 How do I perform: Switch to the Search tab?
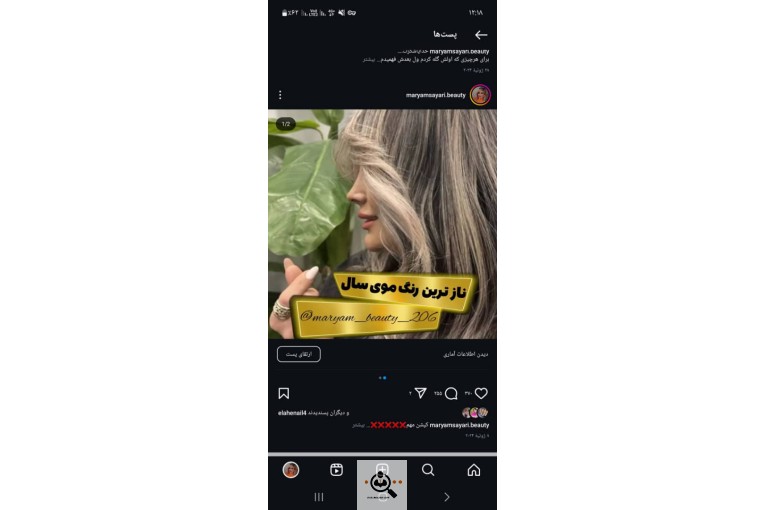[x=428, y=470]
